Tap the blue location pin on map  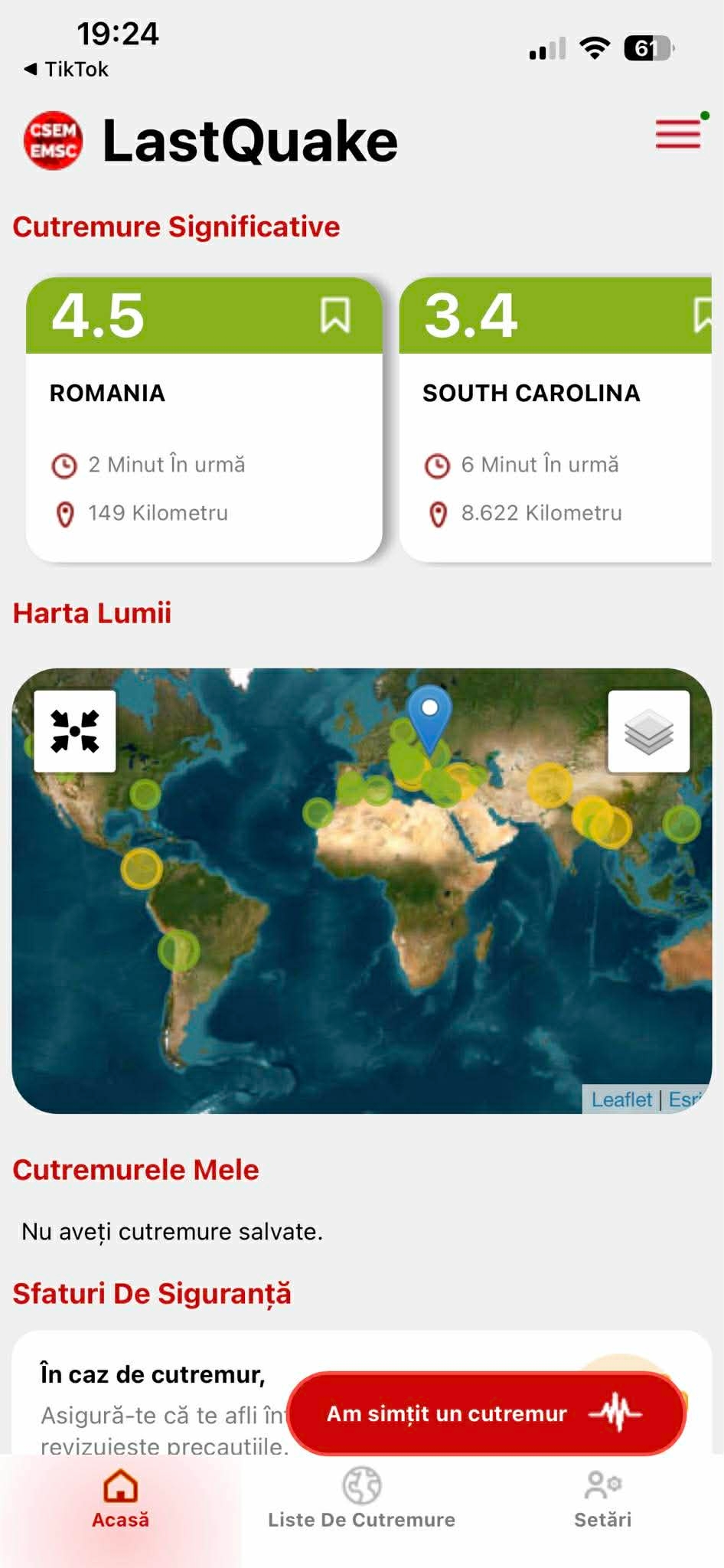pos(429,716)
